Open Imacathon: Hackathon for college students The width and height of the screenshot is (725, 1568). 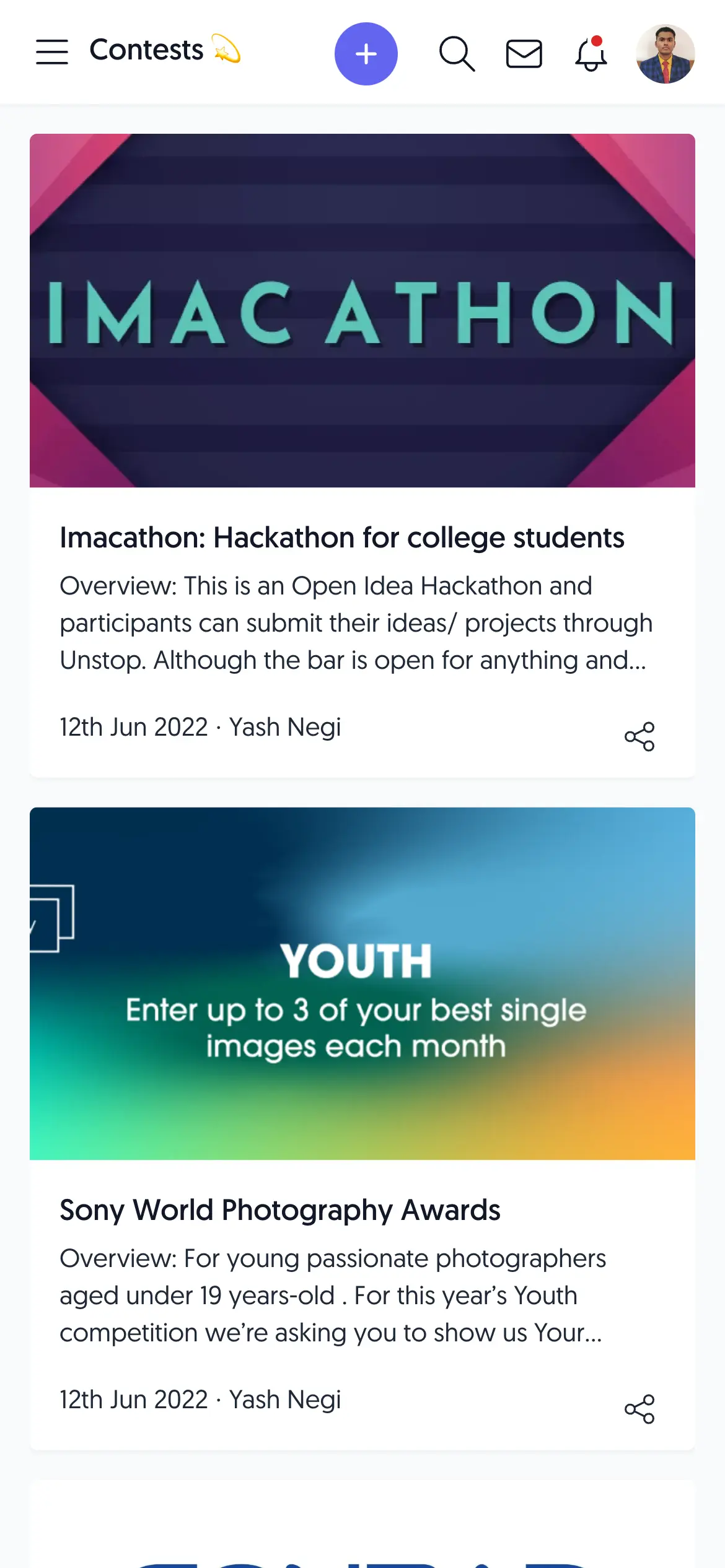click(x=341, y=538)
